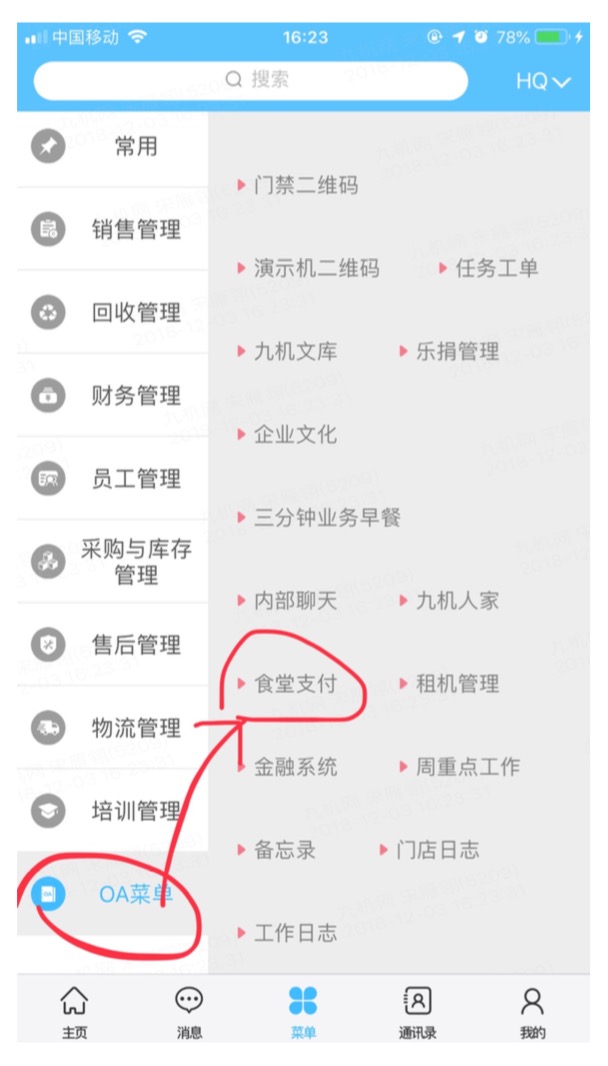Image resolution: width=608 pixels, height=1066 pixels.
Task: Open 工作日志
Action: 287,933
